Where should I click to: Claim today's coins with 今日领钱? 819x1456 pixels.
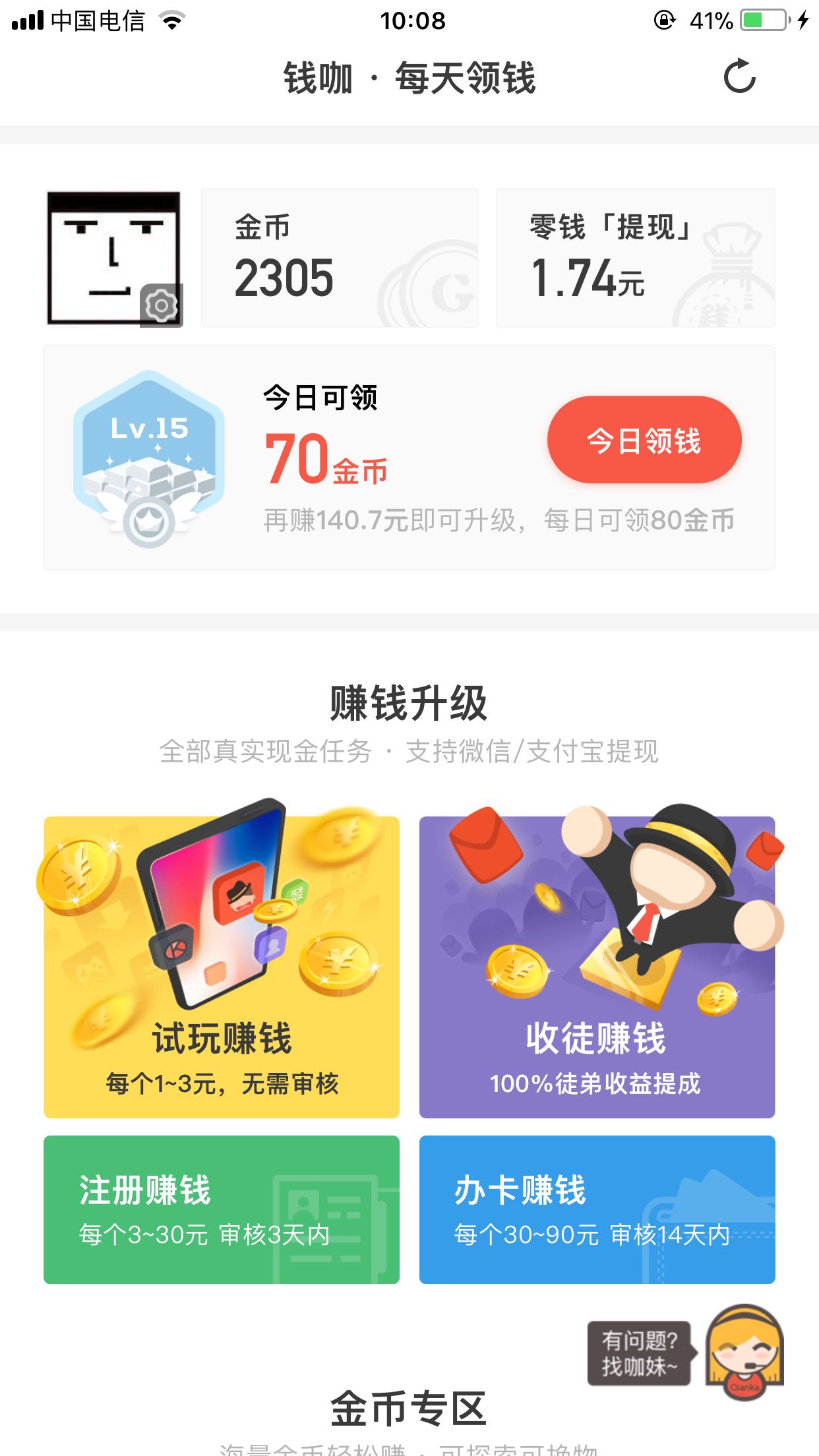[x=644, y=440]
